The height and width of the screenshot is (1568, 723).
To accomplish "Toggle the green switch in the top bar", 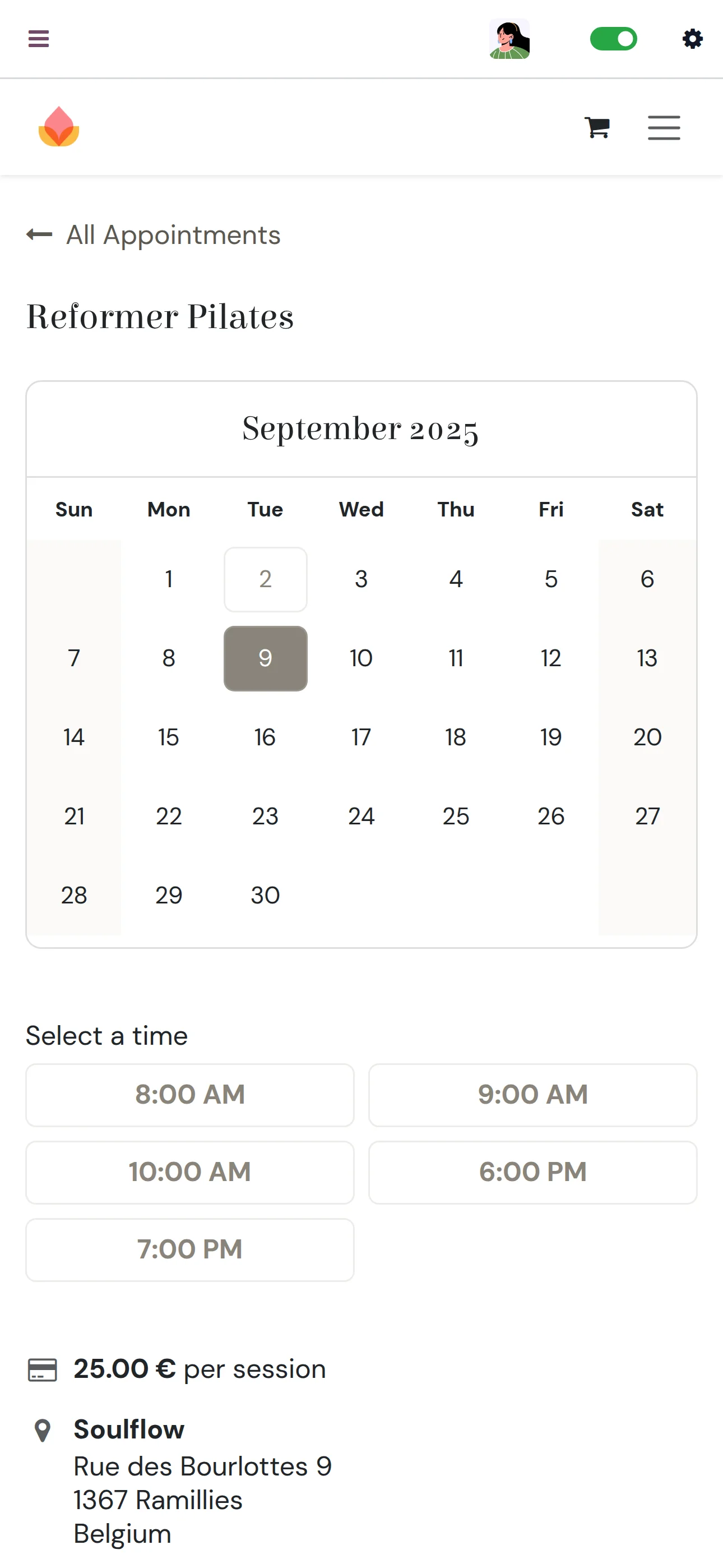I will [613, 39].
